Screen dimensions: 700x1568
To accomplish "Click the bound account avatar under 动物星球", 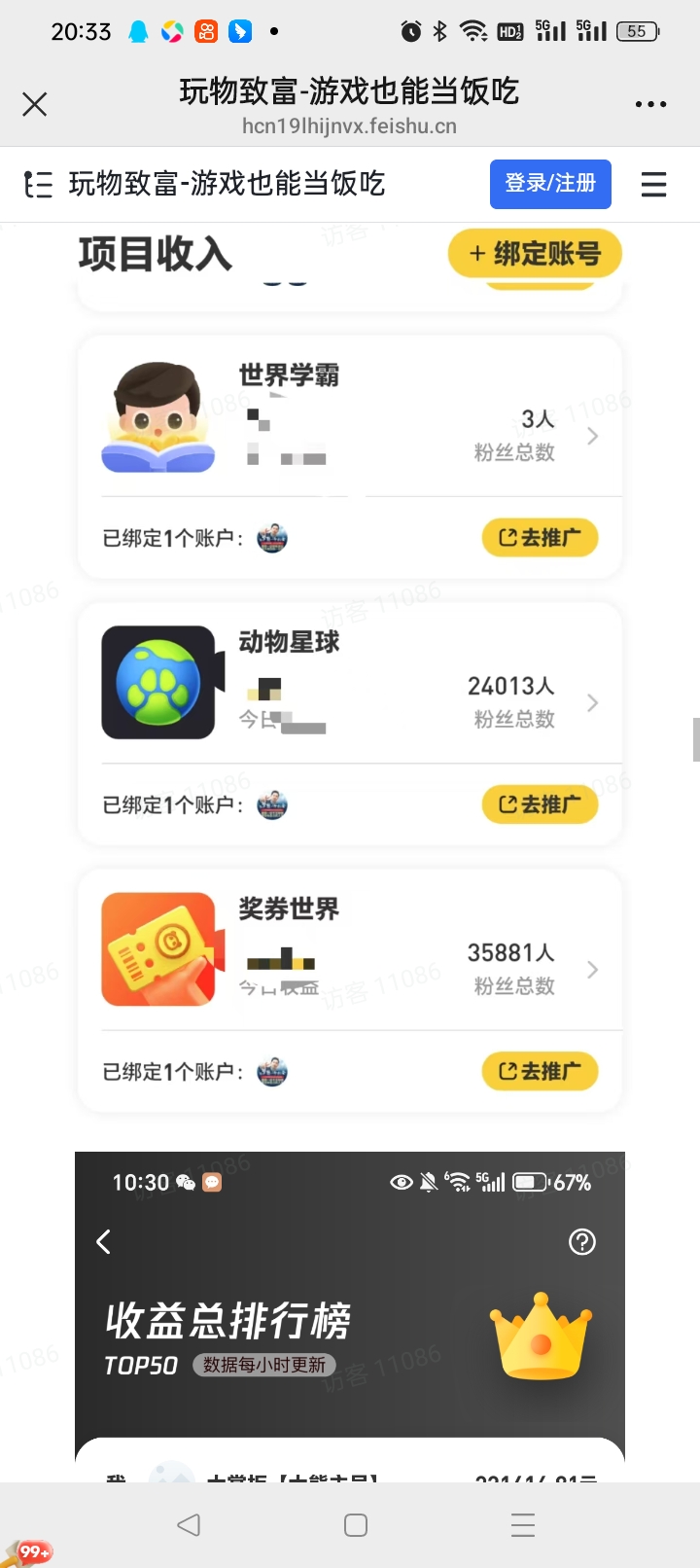I will click(x=272, y=804).
